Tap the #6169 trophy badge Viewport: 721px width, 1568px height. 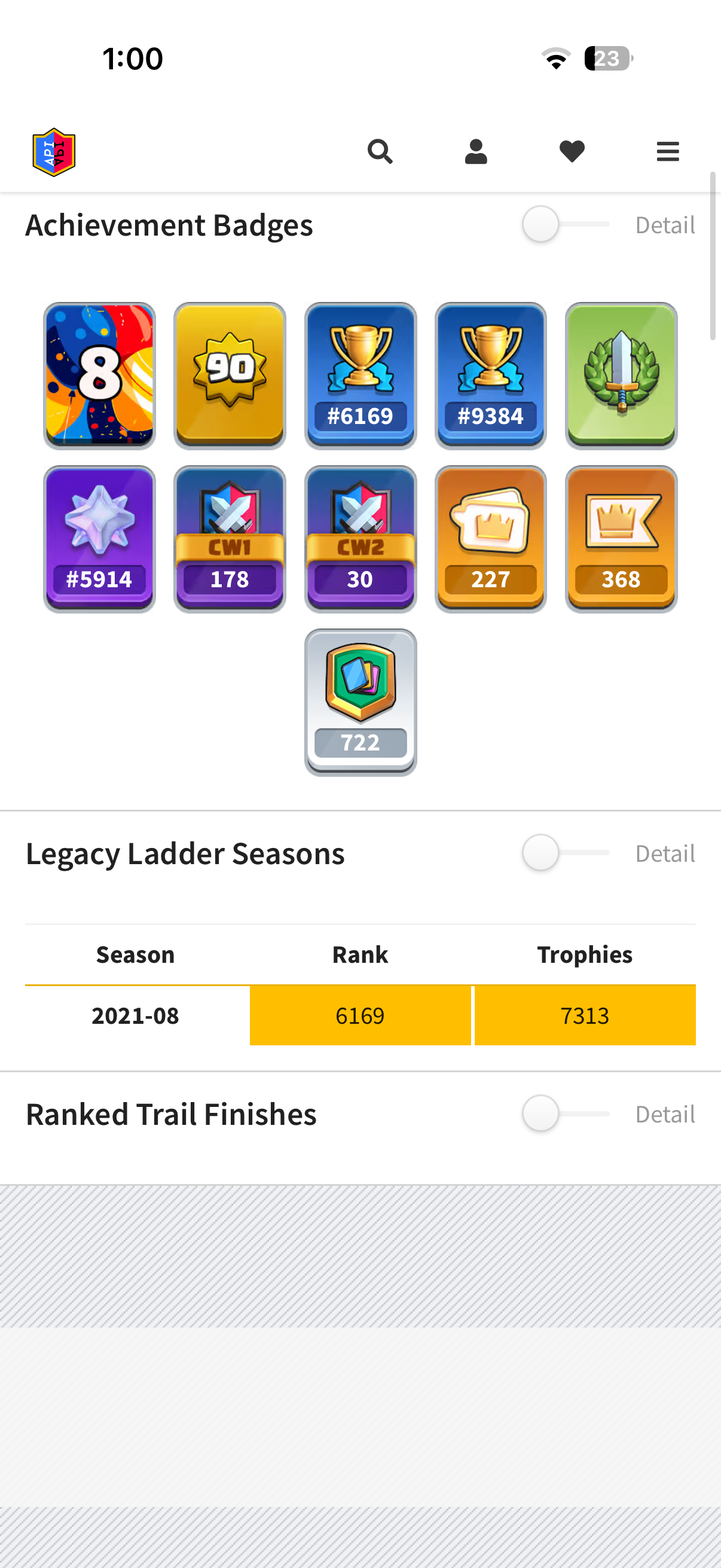tap(360, 376)
